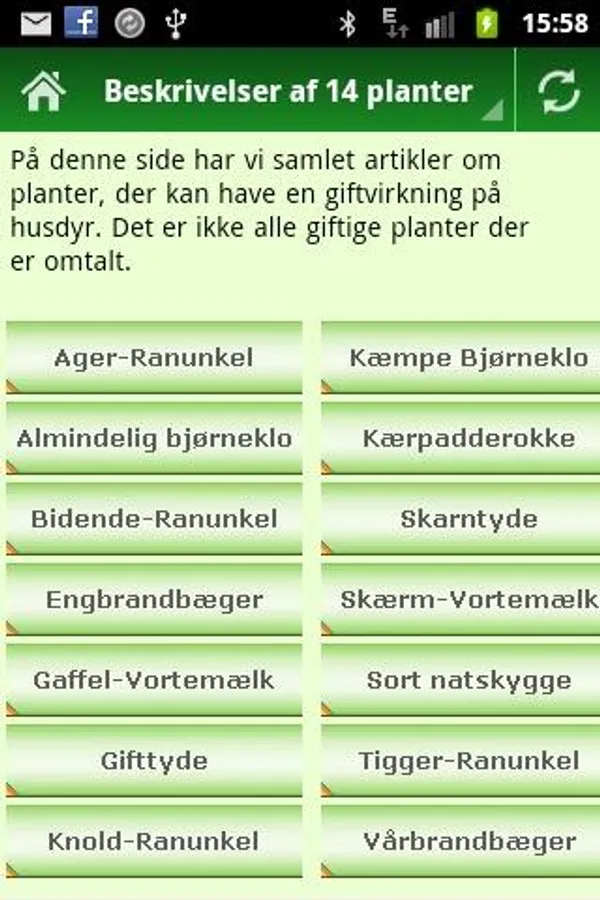Select Gifttyde from the list
600x900 pixels.
point(154,761)
